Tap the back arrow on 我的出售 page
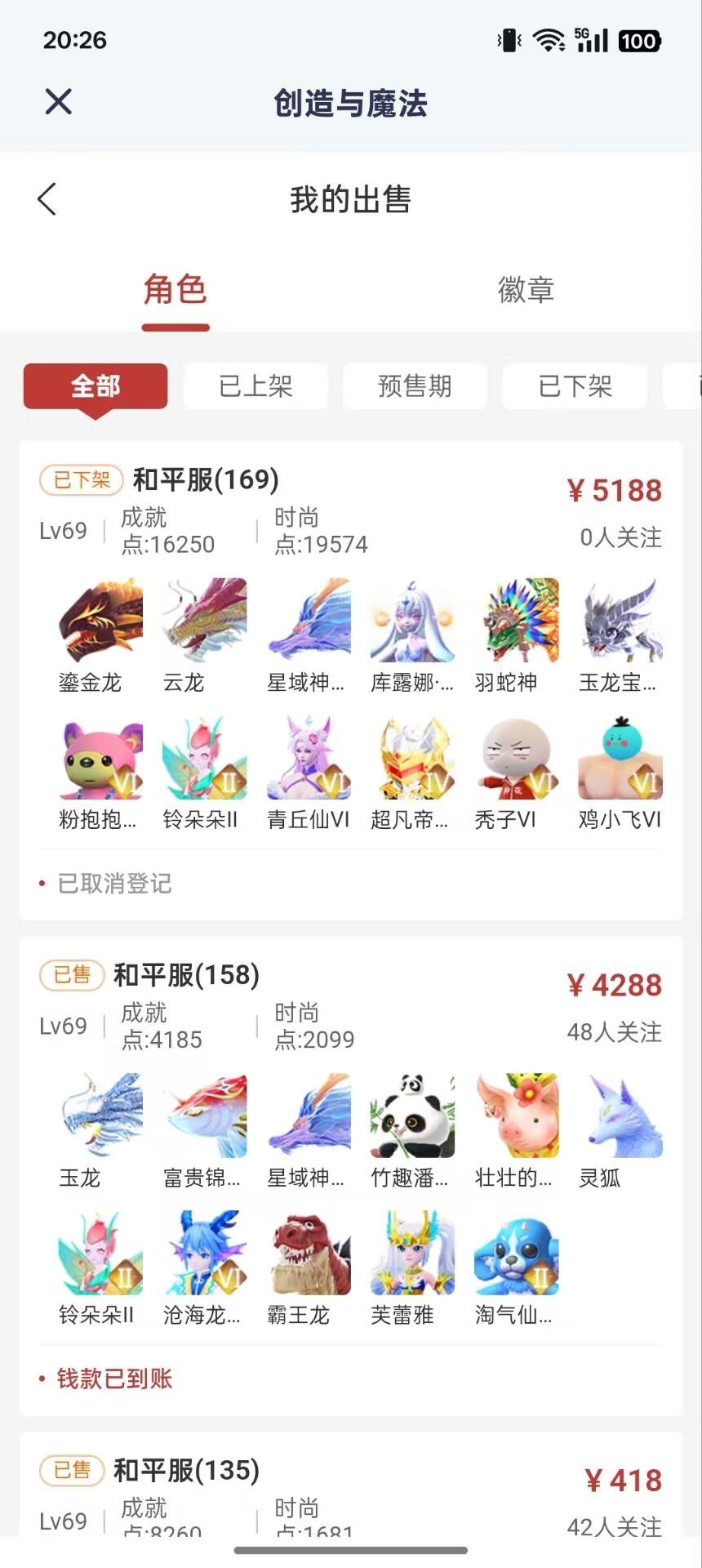This screenshot has height=1568, width=702. pos(47,198)
